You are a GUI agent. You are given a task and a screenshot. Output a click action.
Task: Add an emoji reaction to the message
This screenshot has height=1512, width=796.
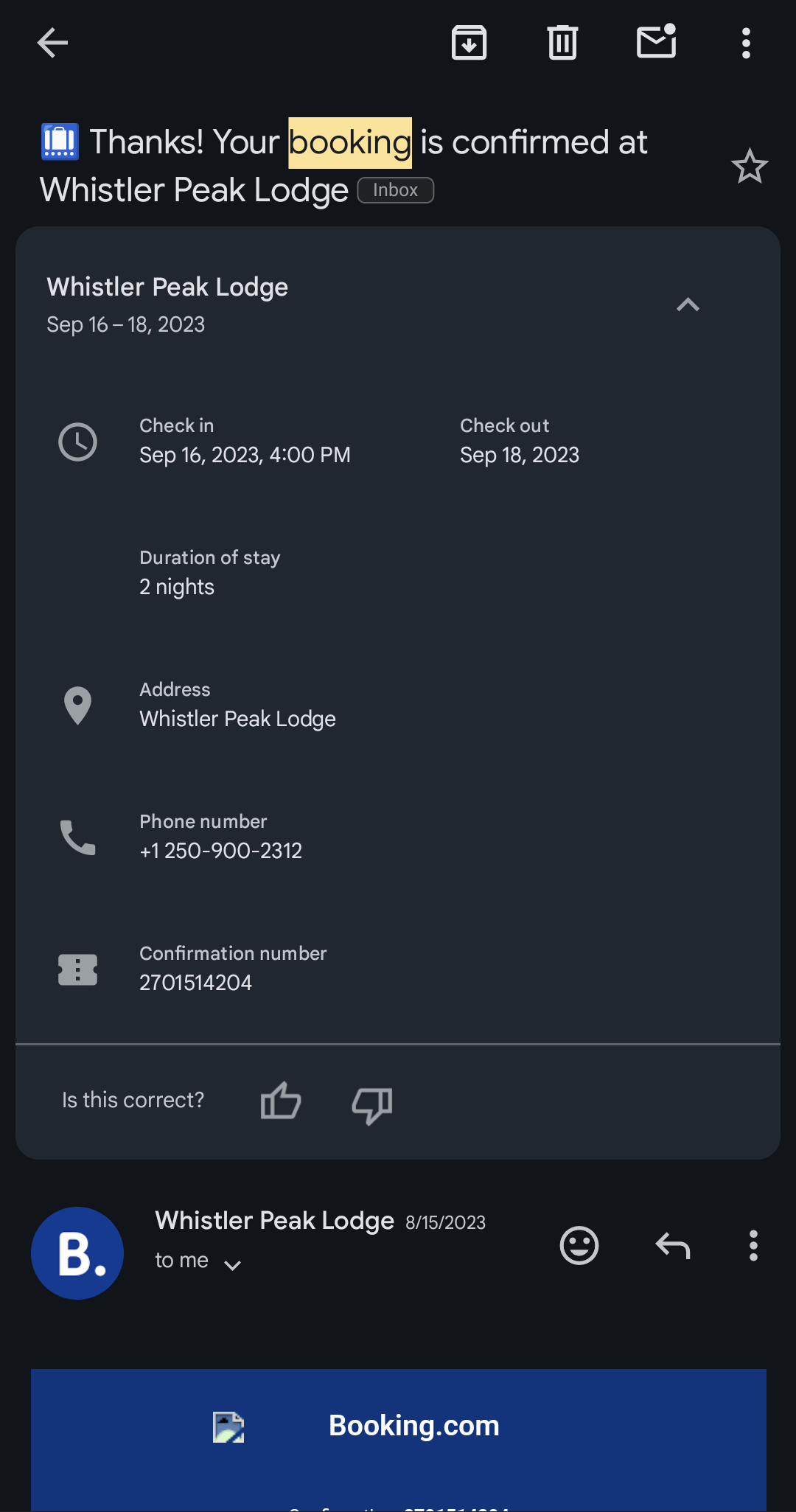(579, 1245)
